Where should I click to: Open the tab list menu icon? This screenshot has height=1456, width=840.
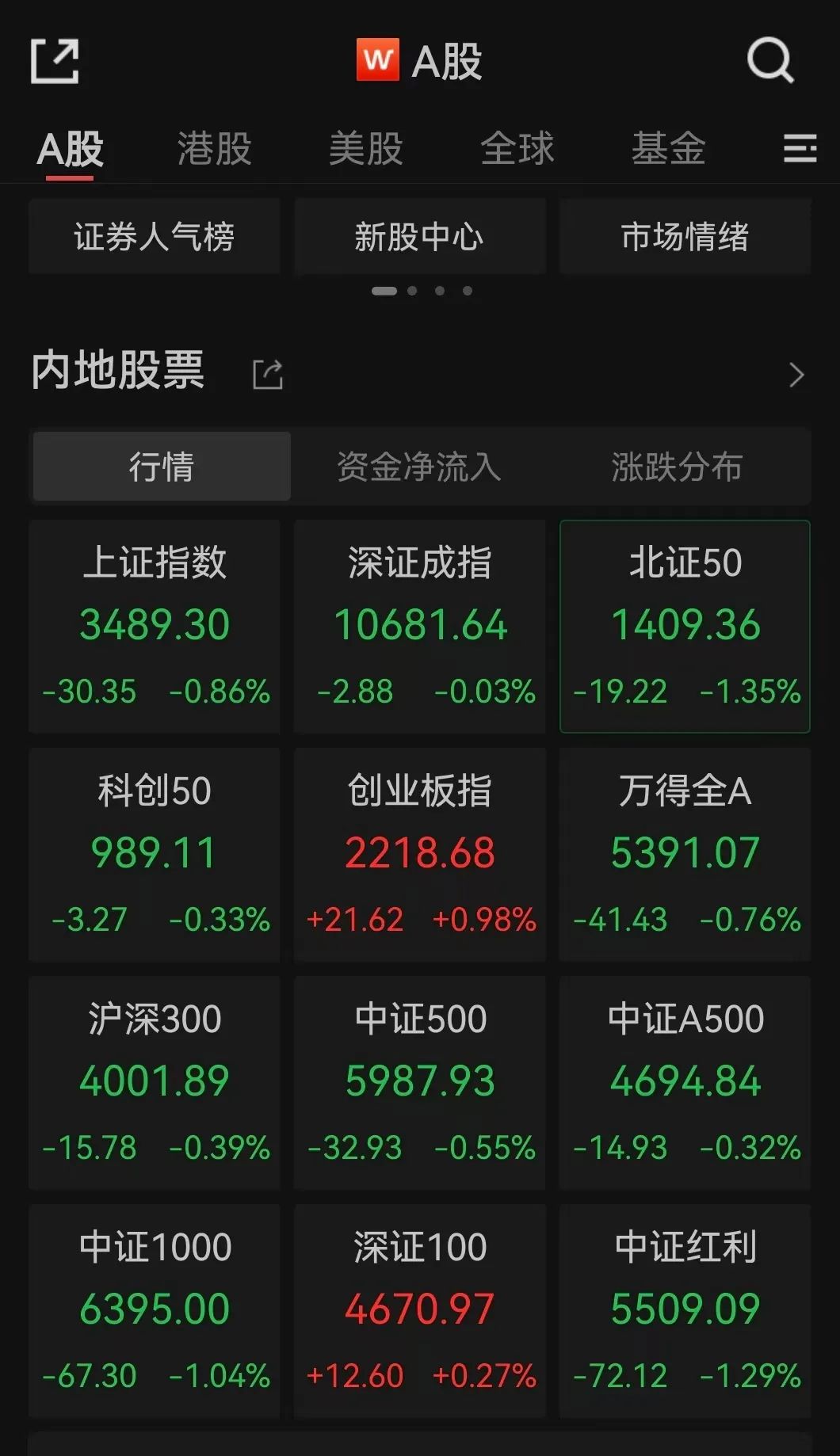point(800,148)
